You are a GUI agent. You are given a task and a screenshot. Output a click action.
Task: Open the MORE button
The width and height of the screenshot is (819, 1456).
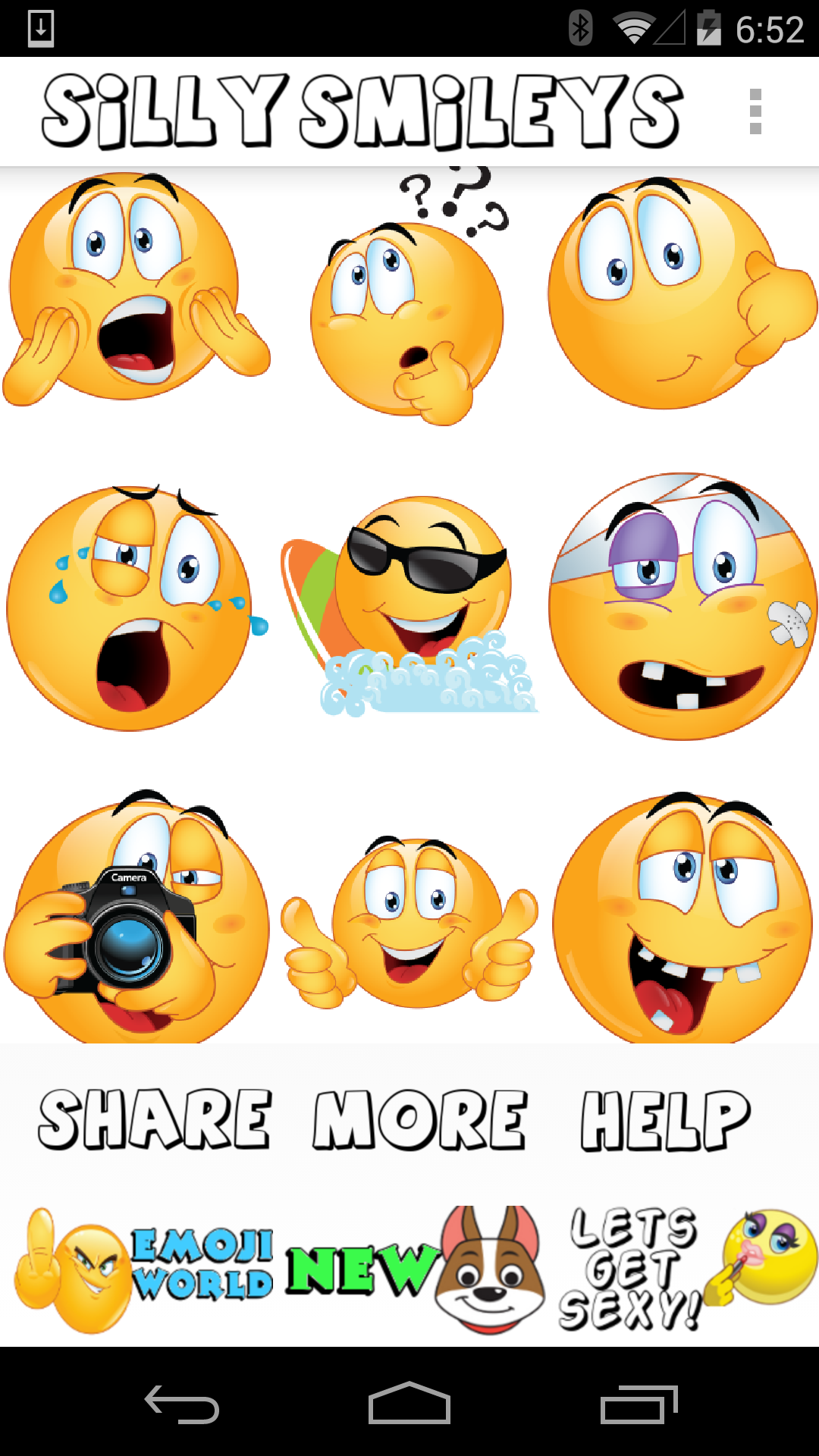pyautogui.click(x=419, y=1119)
